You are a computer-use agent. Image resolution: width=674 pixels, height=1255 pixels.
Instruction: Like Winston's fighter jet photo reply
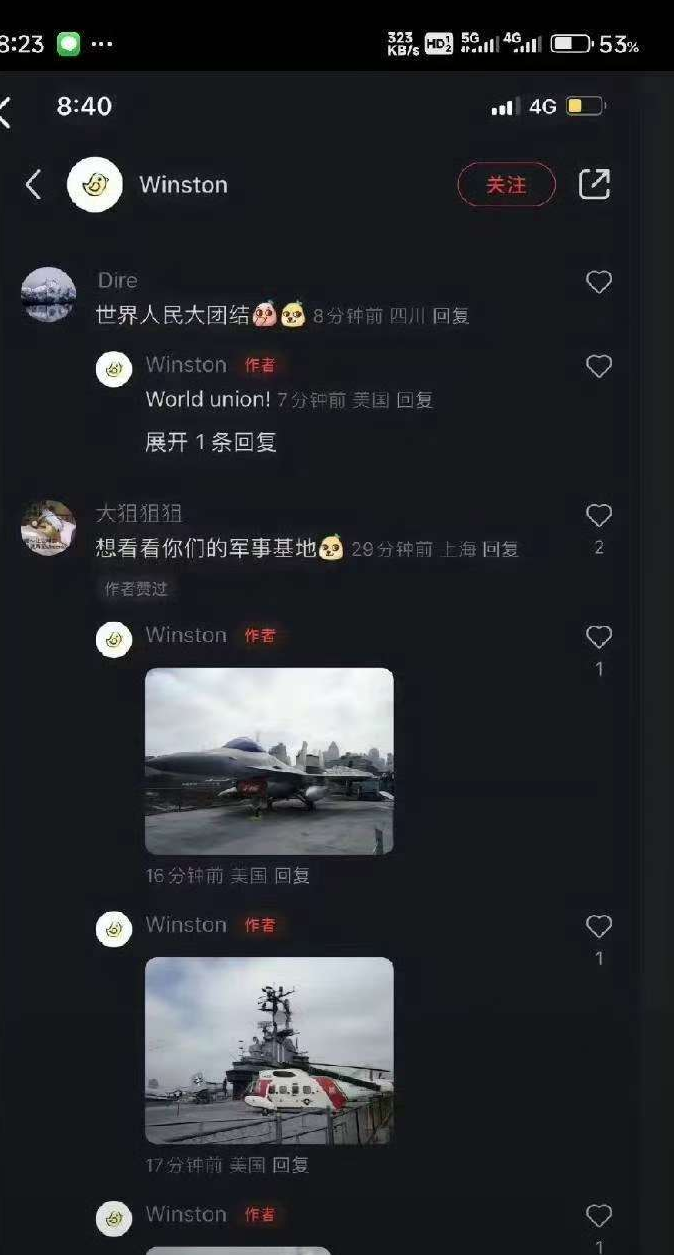click(x=598, y=637)
